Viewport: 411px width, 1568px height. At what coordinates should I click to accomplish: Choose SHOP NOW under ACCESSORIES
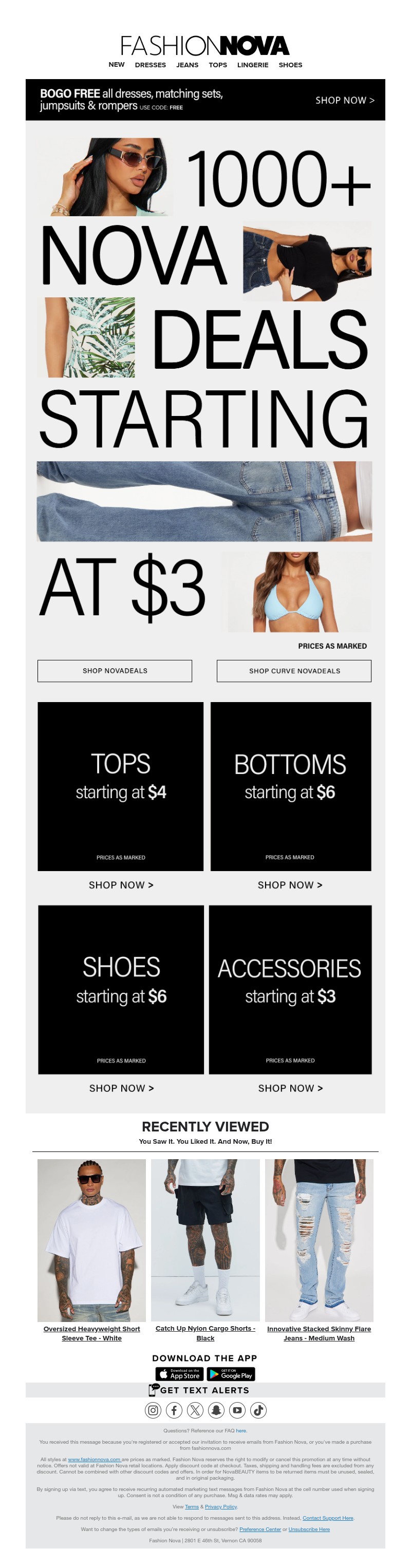290,1088
